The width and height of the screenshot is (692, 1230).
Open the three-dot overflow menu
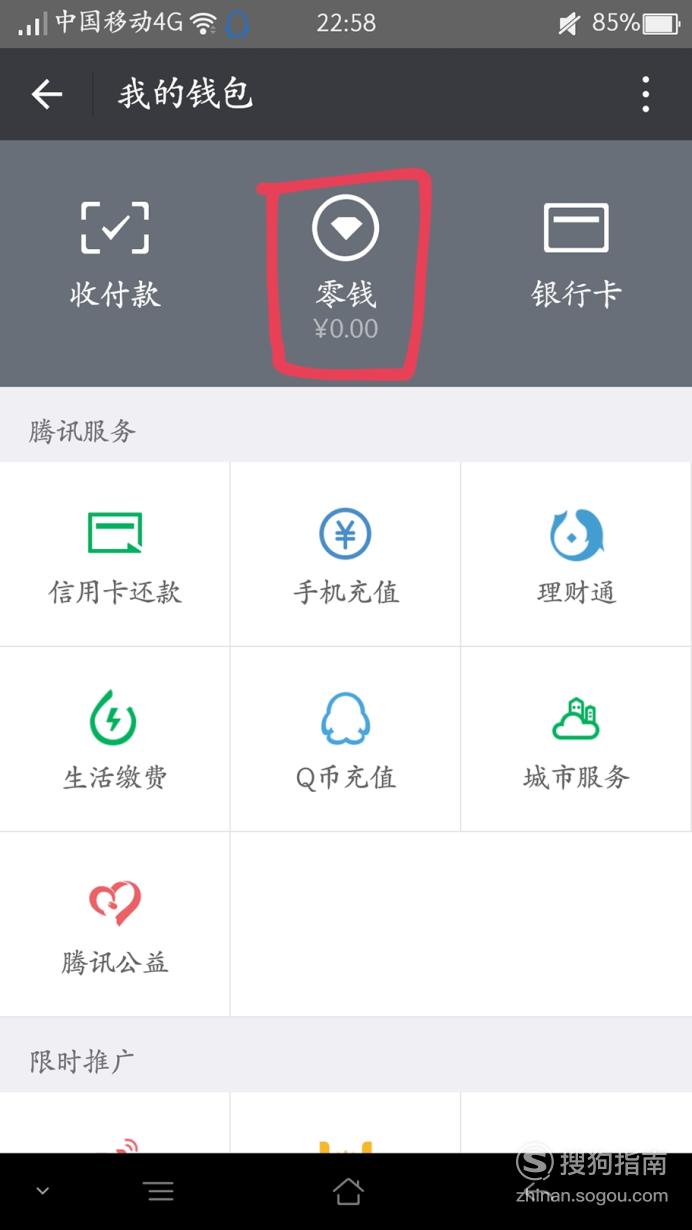[x=646, y=95]
